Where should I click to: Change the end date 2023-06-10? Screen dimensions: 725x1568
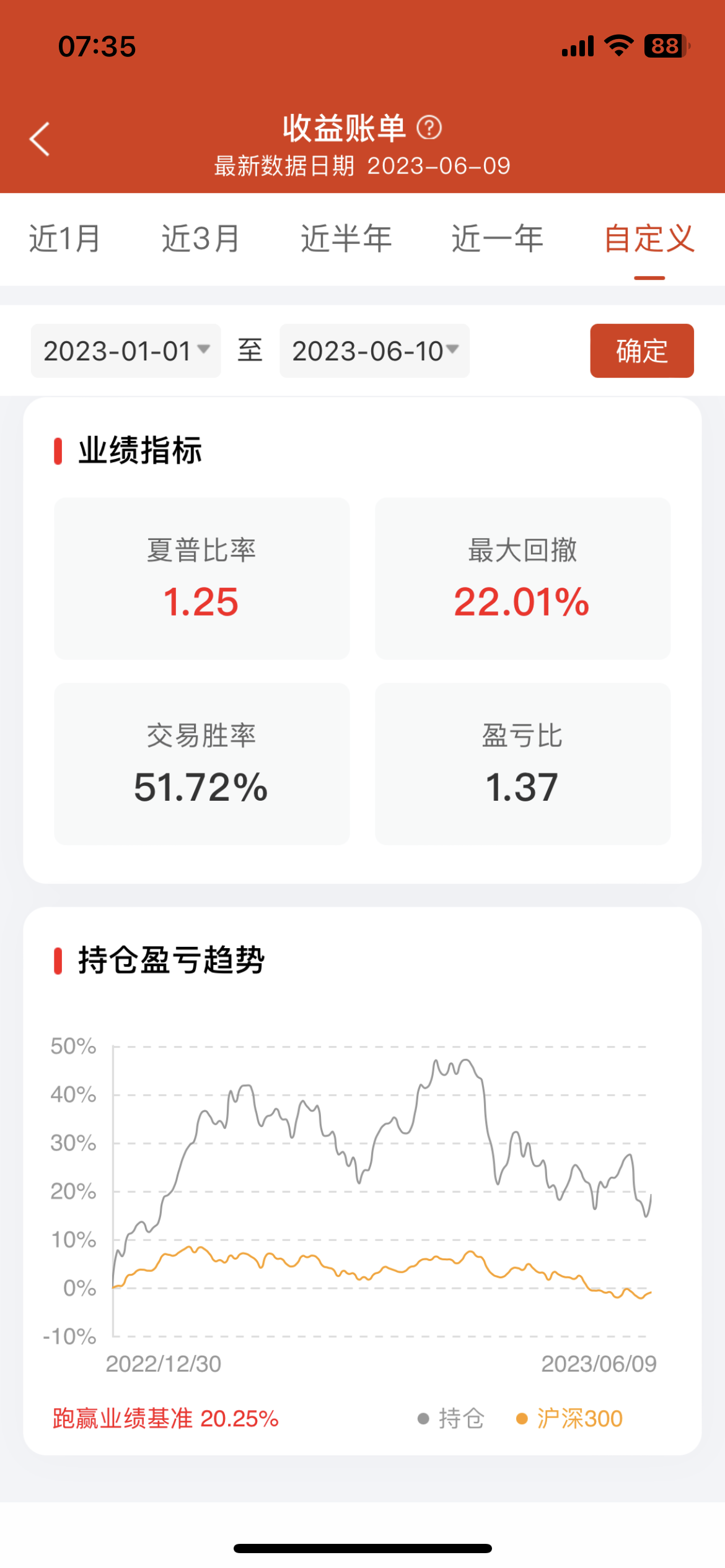[374, 351]
